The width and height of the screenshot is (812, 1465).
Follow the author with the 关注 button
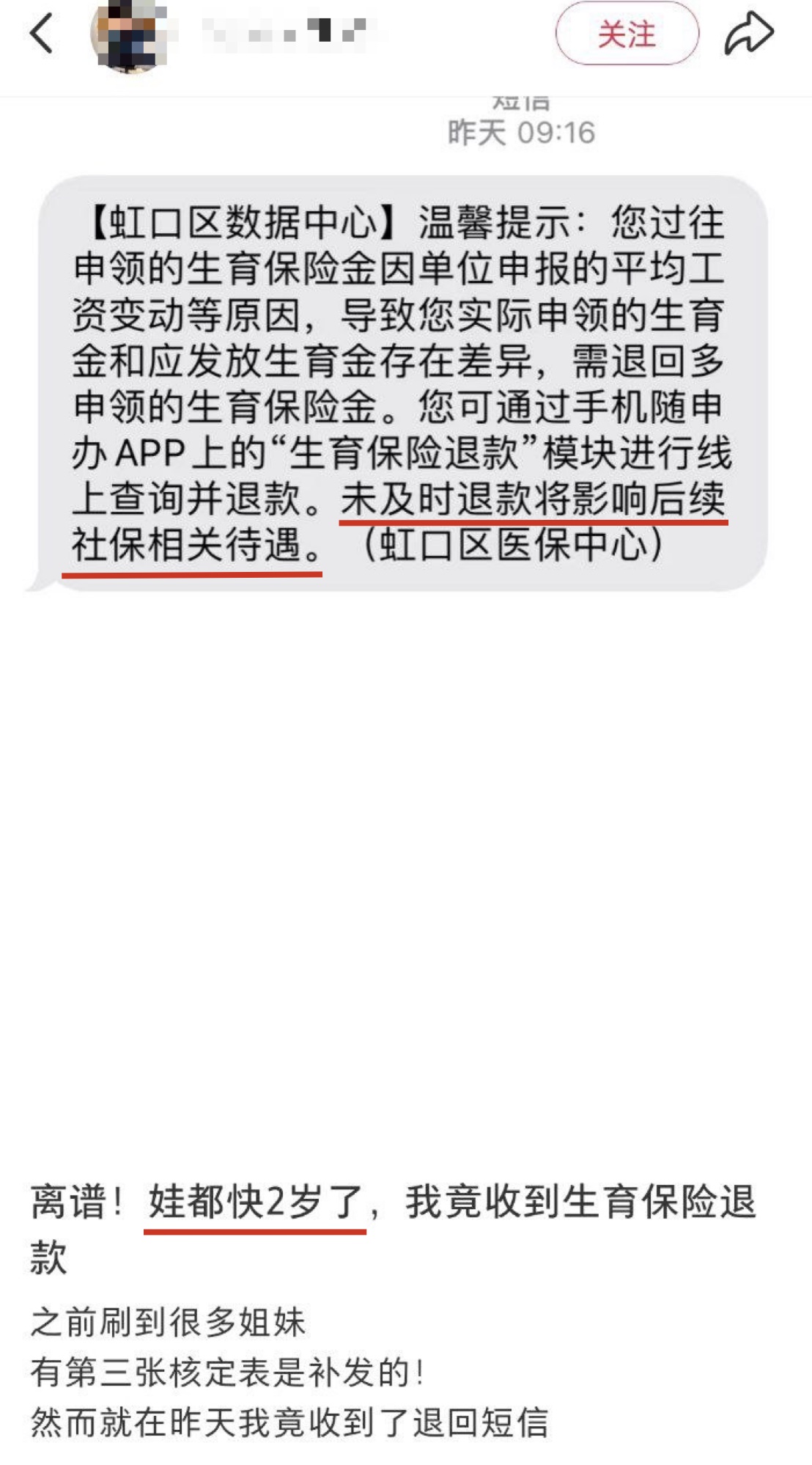[x=627, y=34]
